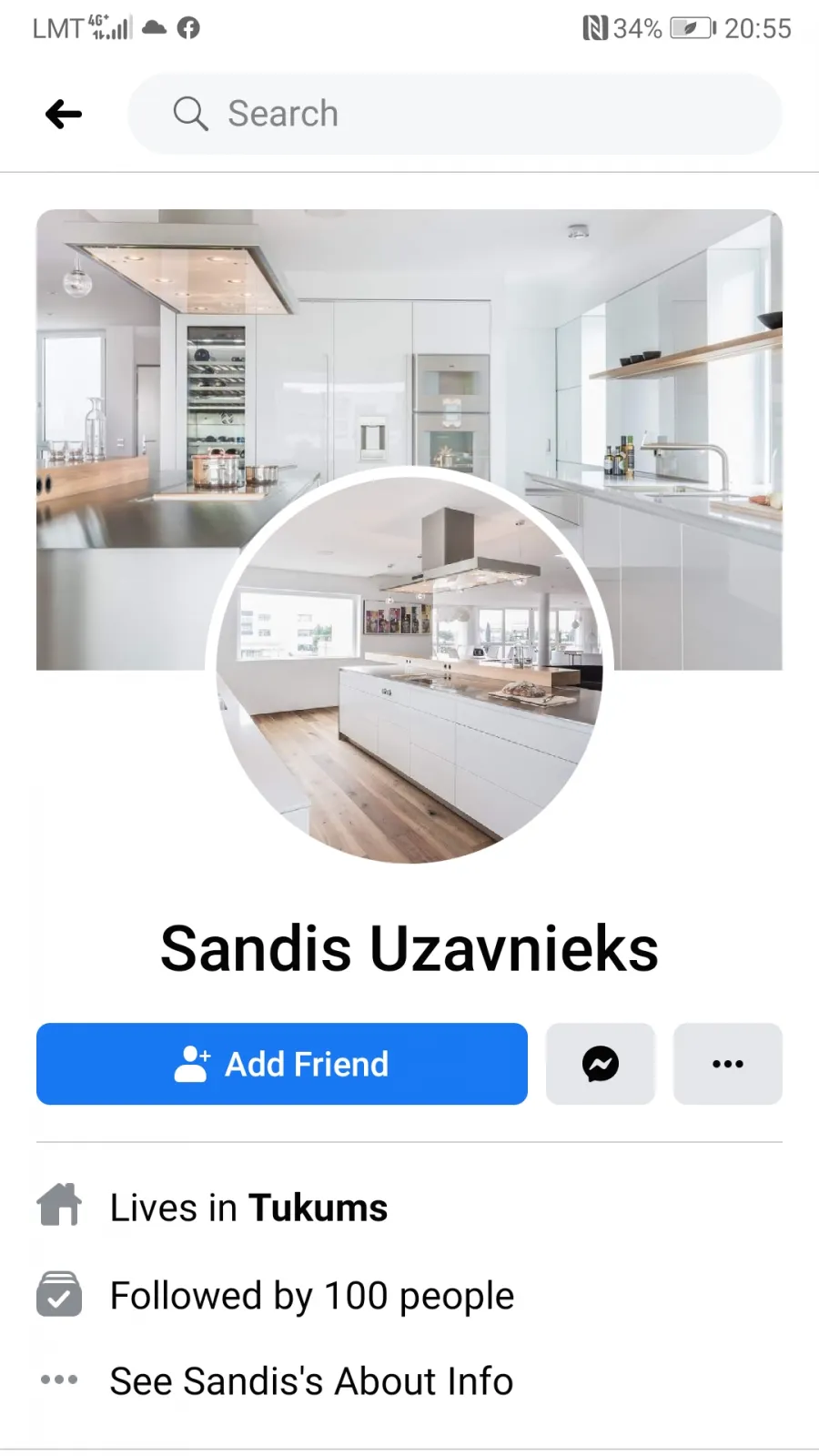See Sandis's About Info
The width and height of the screenshot is (819, 1456).
pyautogui.click(x=311, y=1380)
